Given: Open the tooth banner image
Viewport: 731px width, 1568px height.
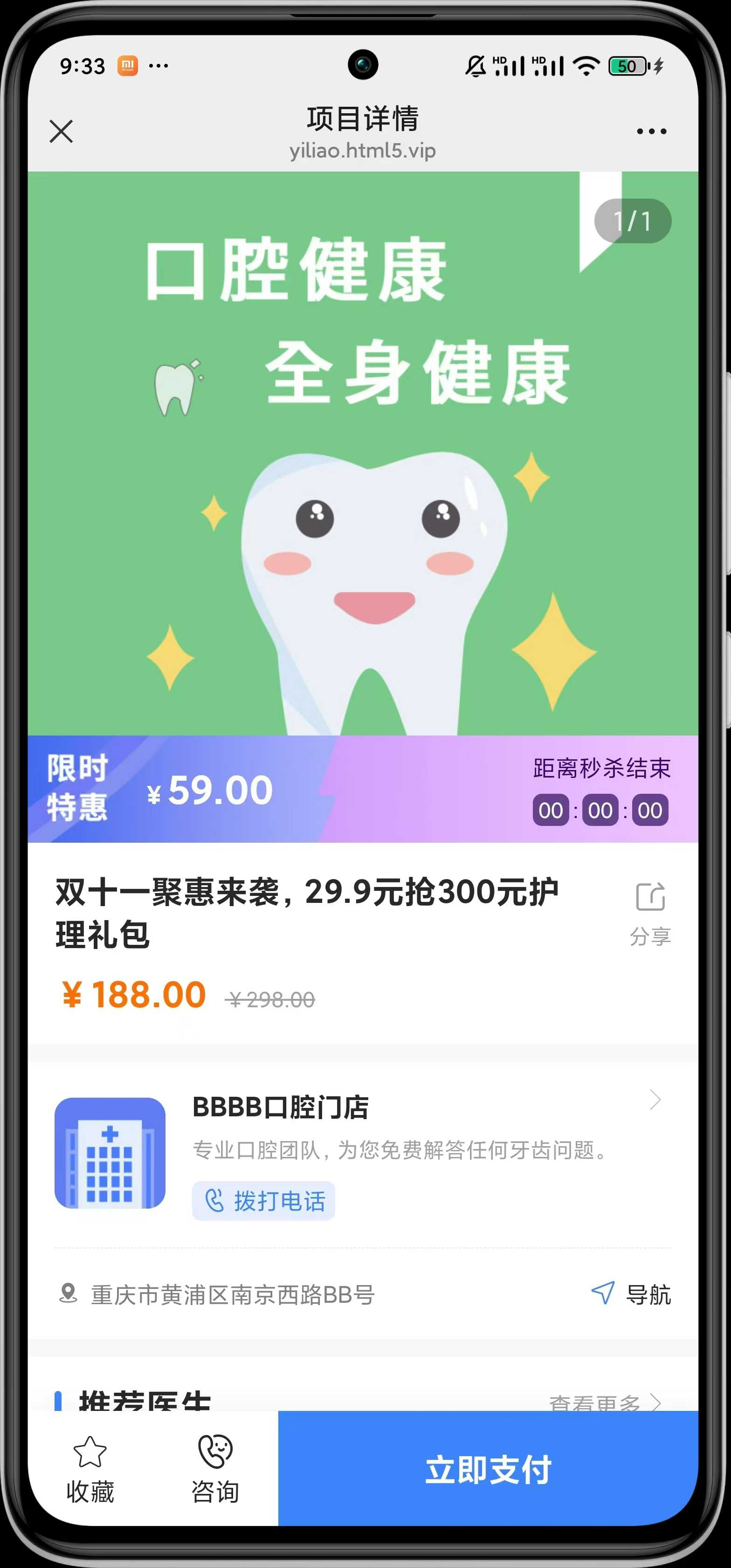Looking at the screenshot, I should coord(363,454).
